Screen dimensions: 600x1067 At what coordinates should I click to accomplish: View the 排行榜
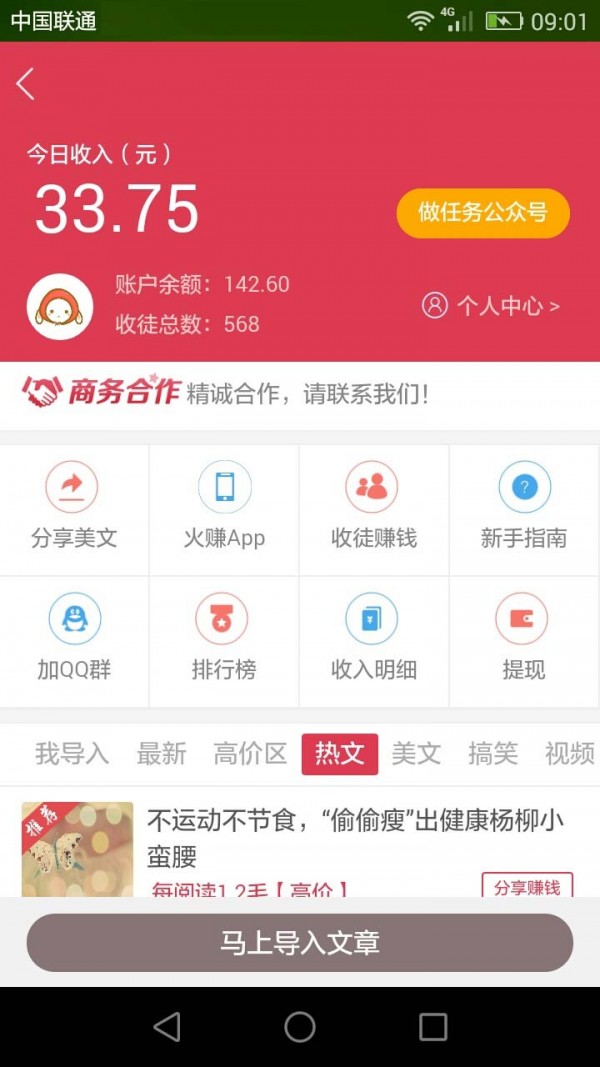224,640
